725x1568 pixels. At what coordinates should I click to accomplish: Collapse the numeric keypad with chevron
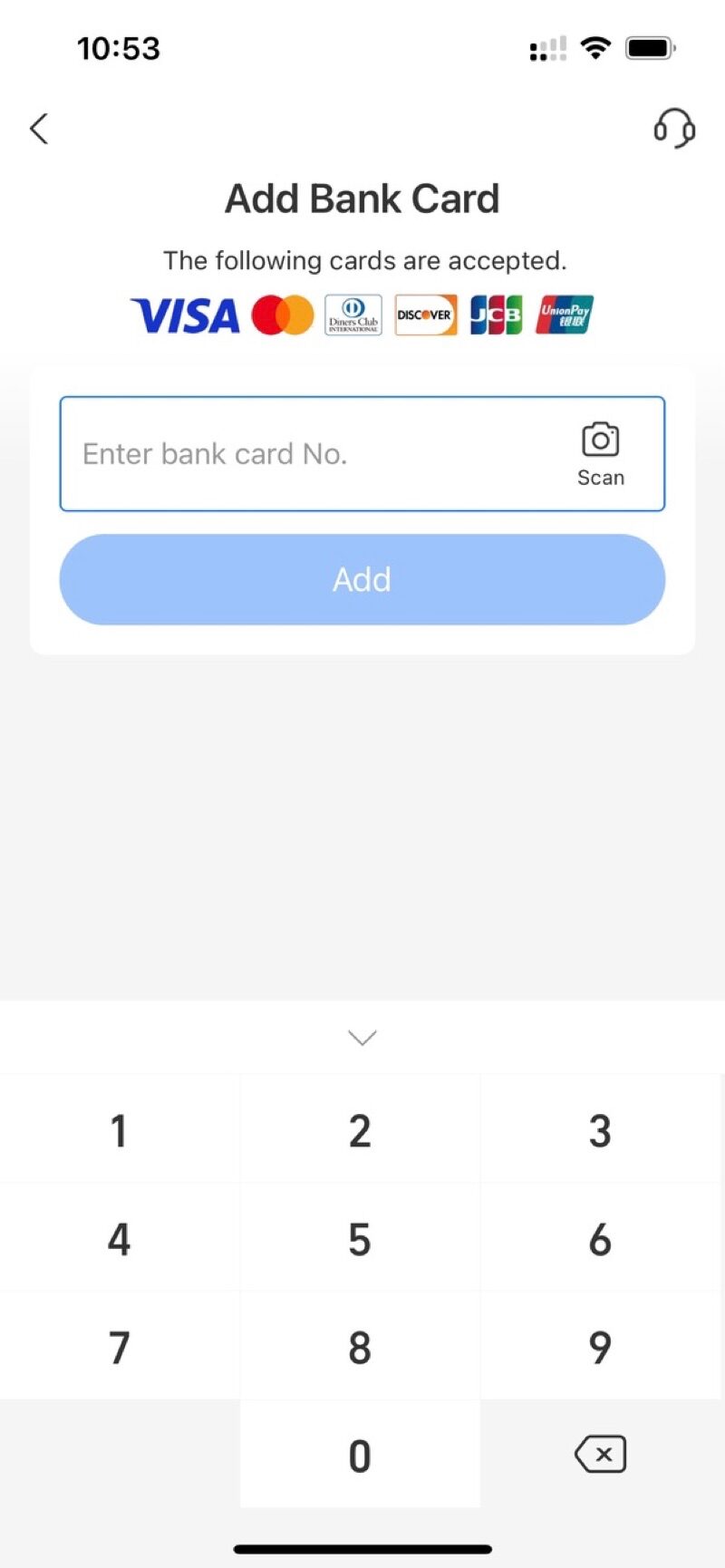(362, 1038)
